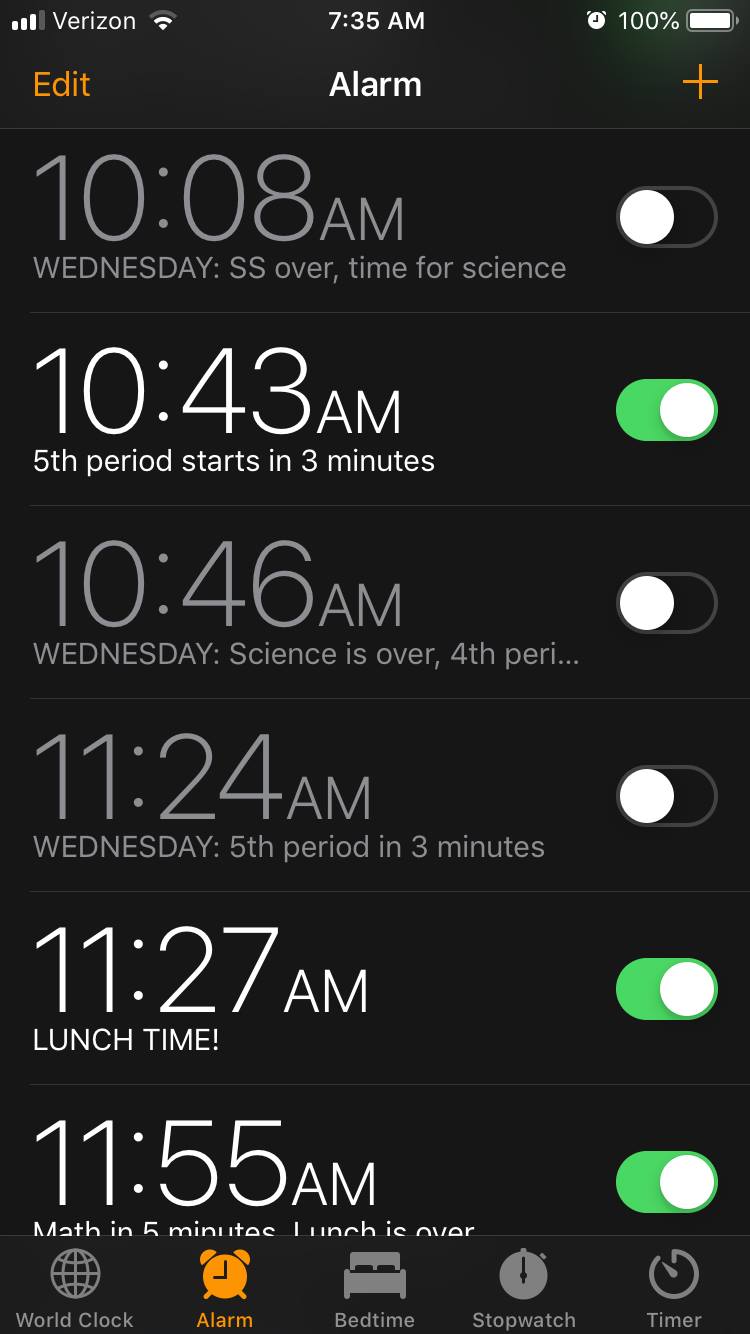Turn off the 10:43 AM alarm
Image resolution: width=750 pixels, height=1334 pixels.
pyautogui.click(x=667, y=410)
